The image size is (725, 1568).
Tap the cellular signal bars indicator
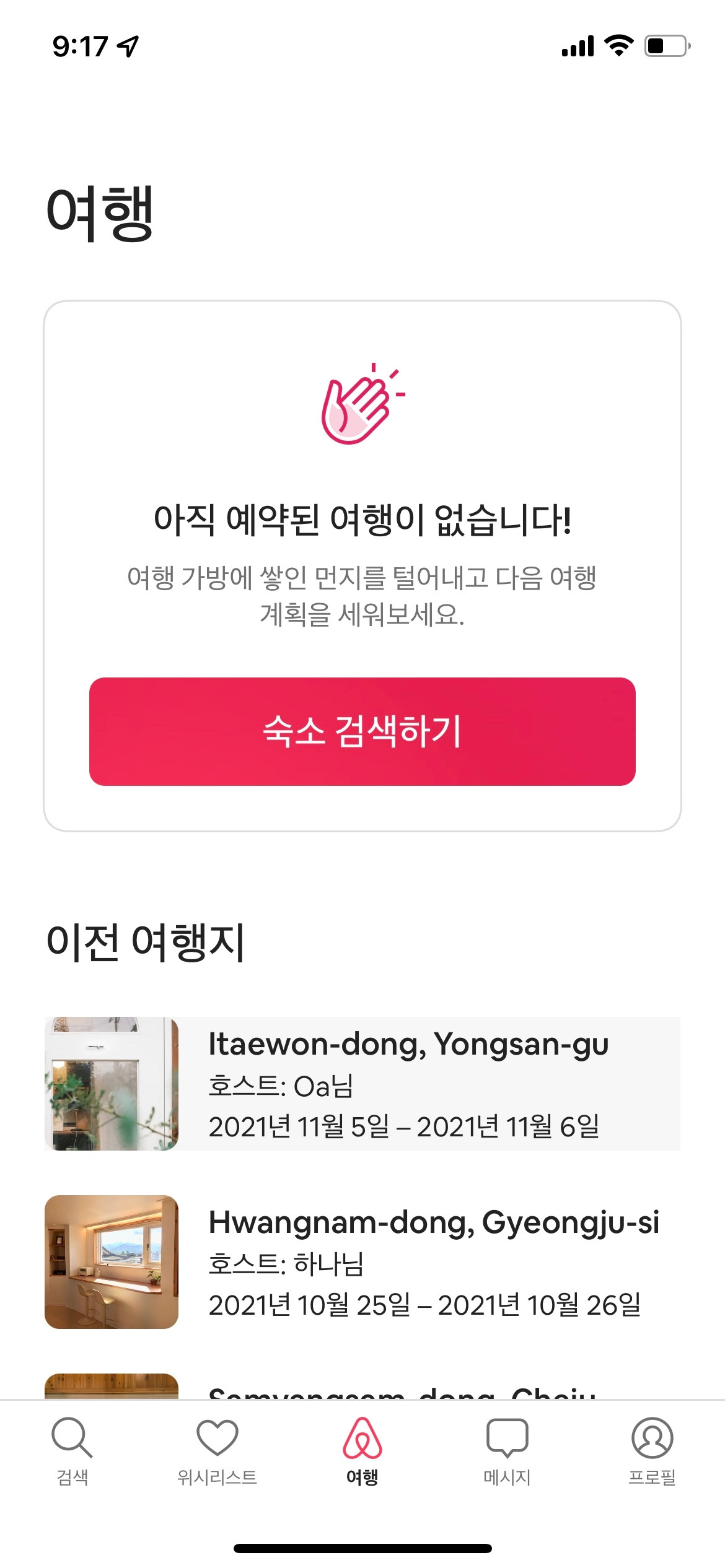coord(576,45)
